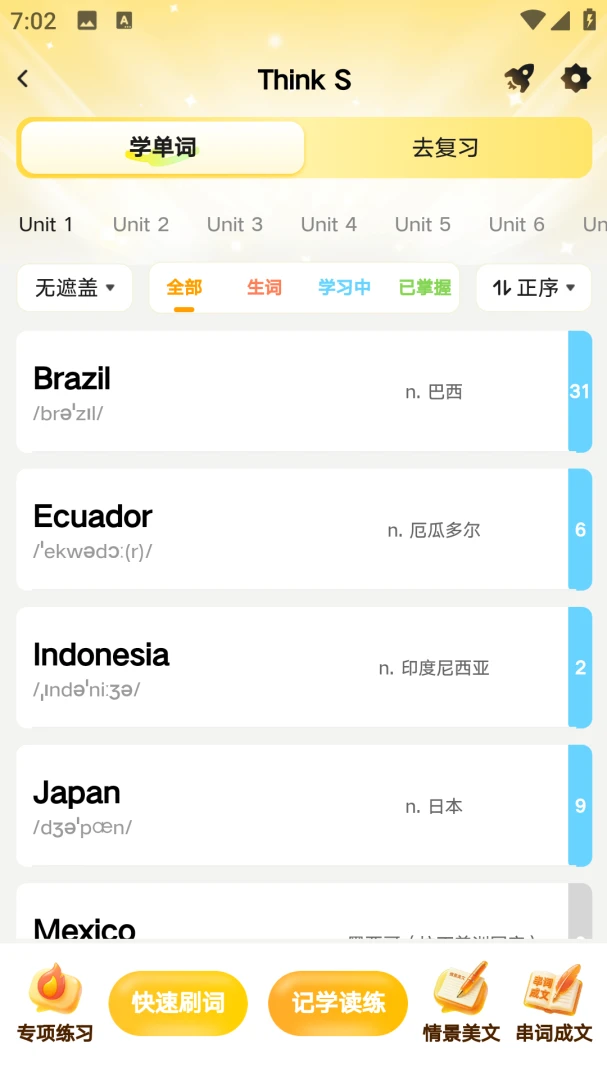
Task: Filter the list by 已掌握
Action: pos(425,287)
